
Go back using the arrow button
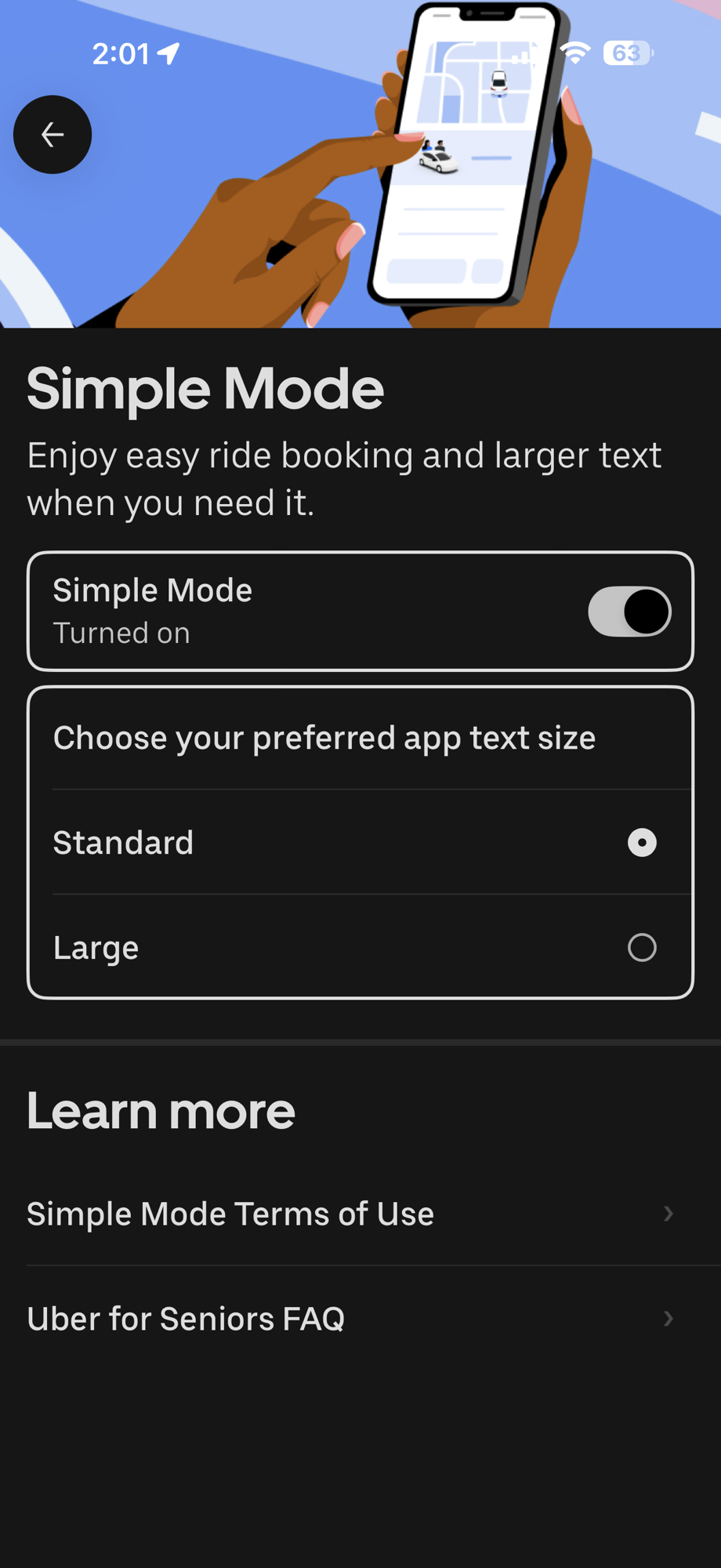(53, 135)
